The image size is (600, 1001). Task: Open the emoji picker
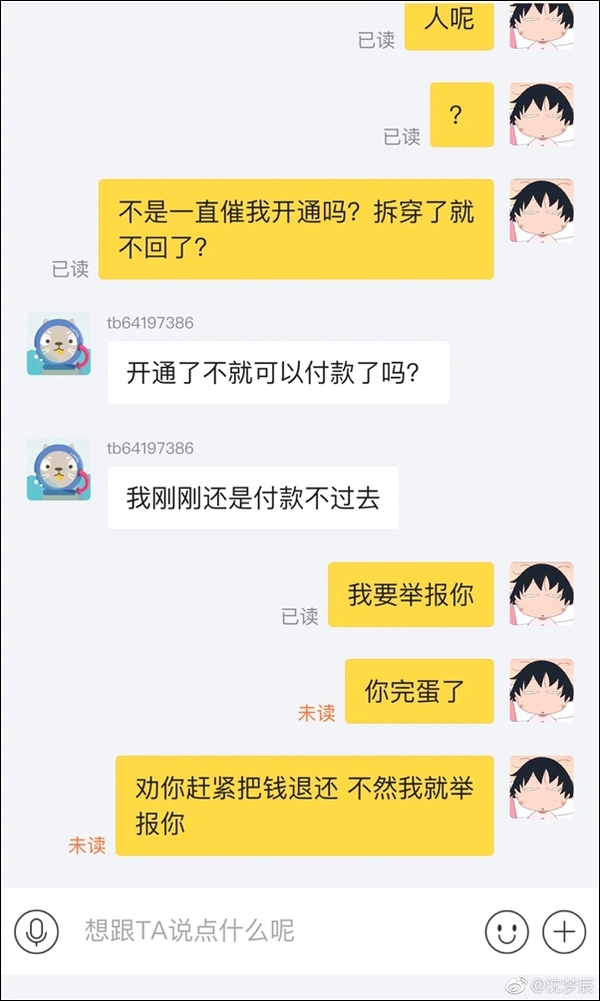pos(506,932)
